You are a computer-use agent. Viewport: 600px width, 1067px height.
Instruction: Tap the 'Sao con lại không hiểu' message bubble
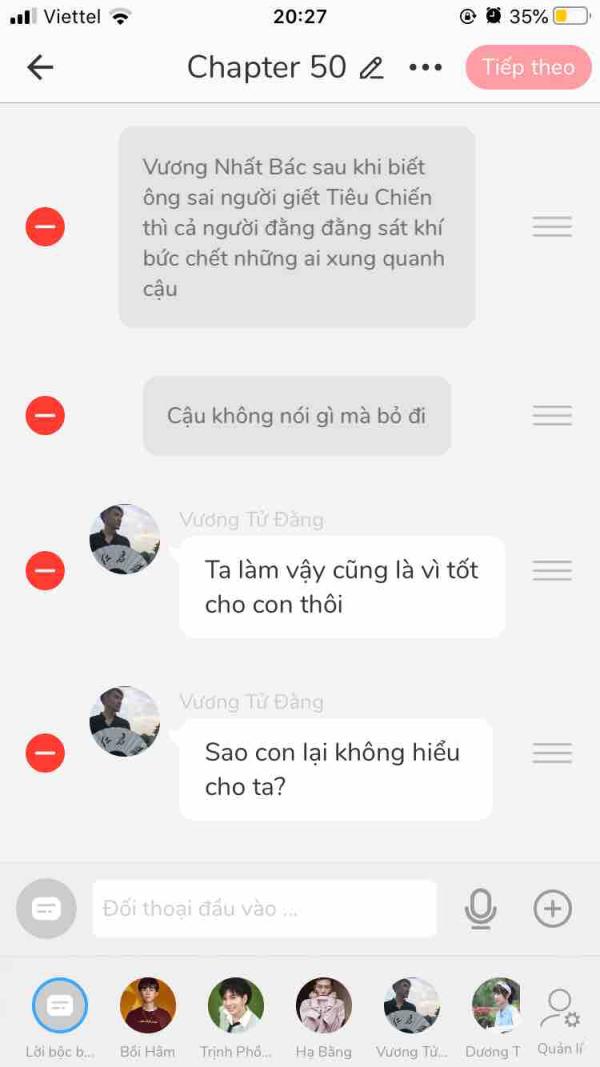click(335, 770)
